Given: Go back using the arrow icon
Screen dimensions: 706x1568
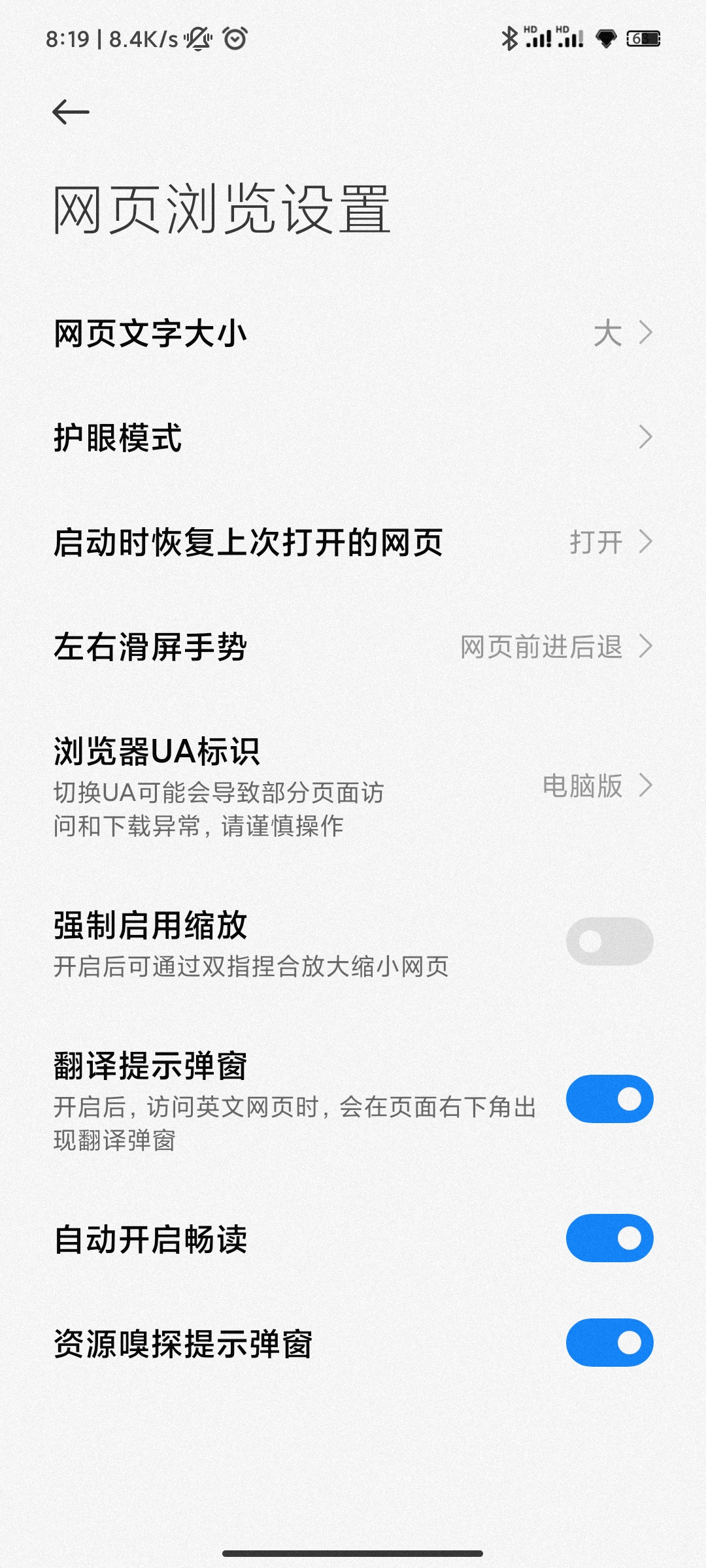Looking at the screenshot, I should (71, 112).
